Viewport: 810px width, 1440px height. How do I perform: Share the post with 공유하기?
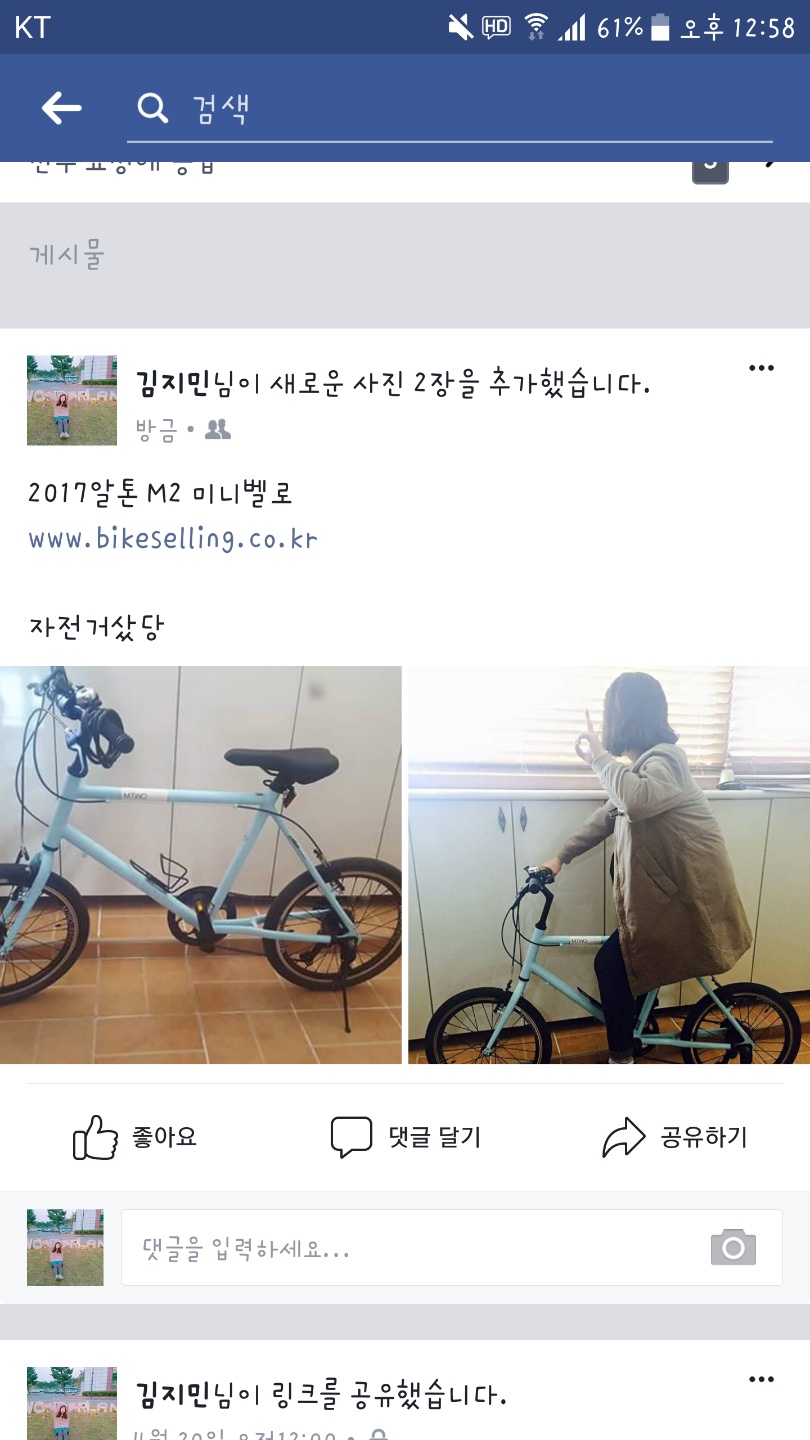click(x=675, y=1138)
